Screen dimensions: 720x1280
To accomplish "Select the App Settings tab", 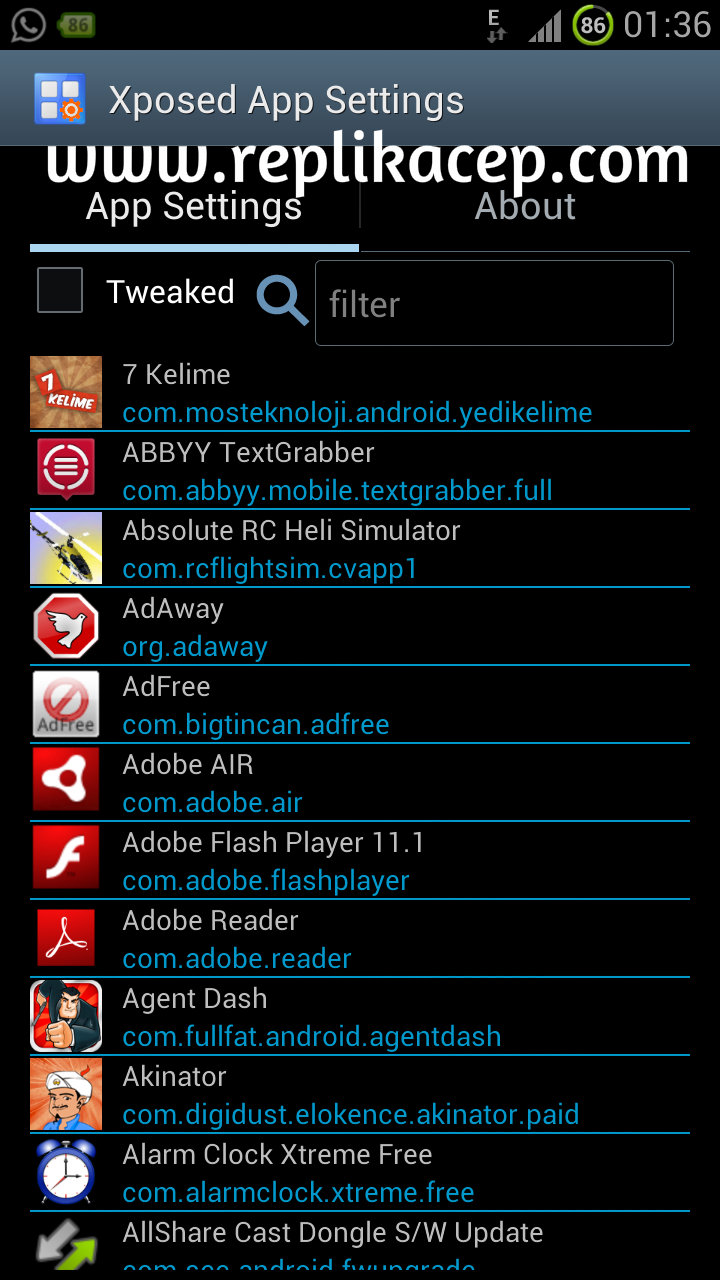I will pos(194,207).
